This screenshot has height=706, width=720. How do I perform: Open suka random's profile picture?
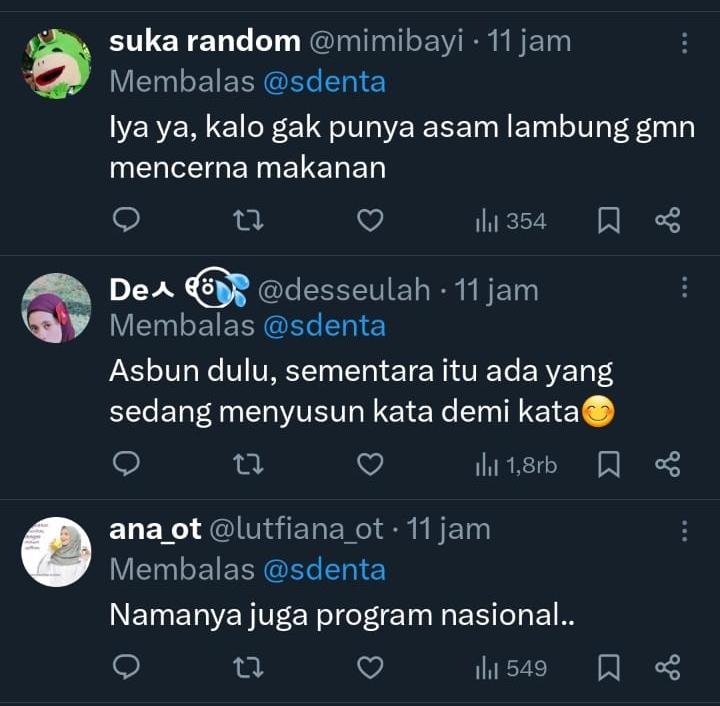[56, 63]
